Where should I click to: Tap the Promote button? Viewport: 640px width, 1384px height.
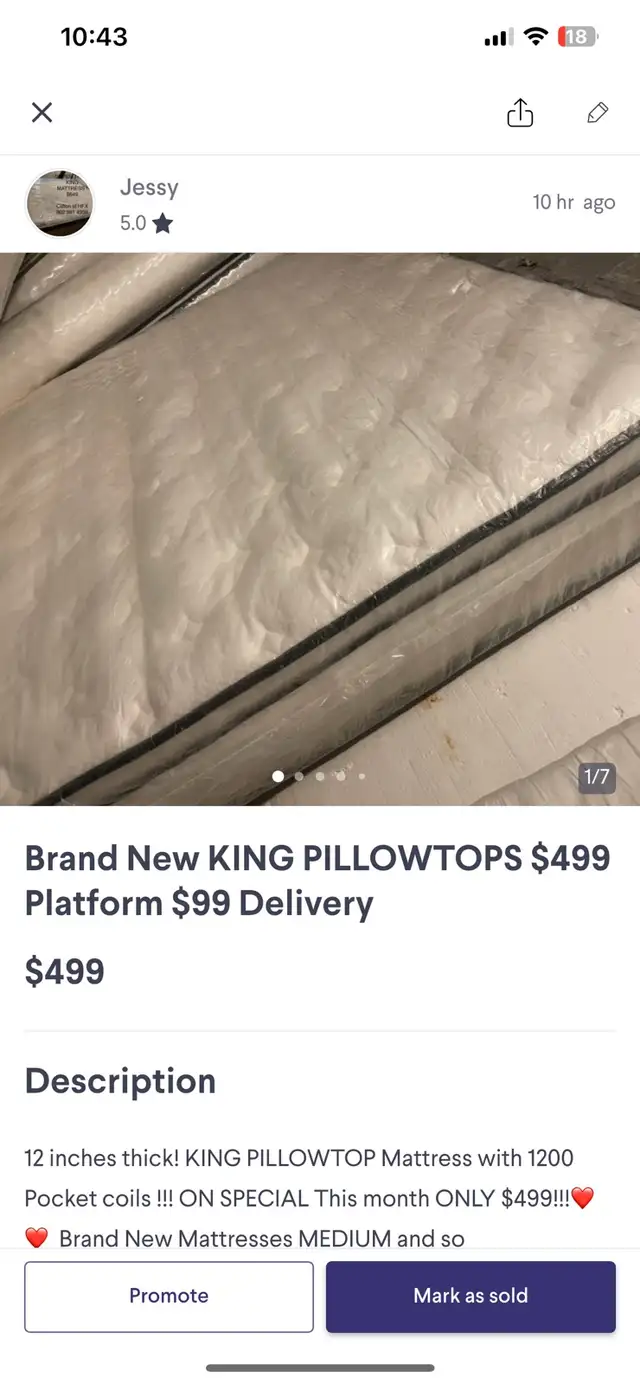169,1296
